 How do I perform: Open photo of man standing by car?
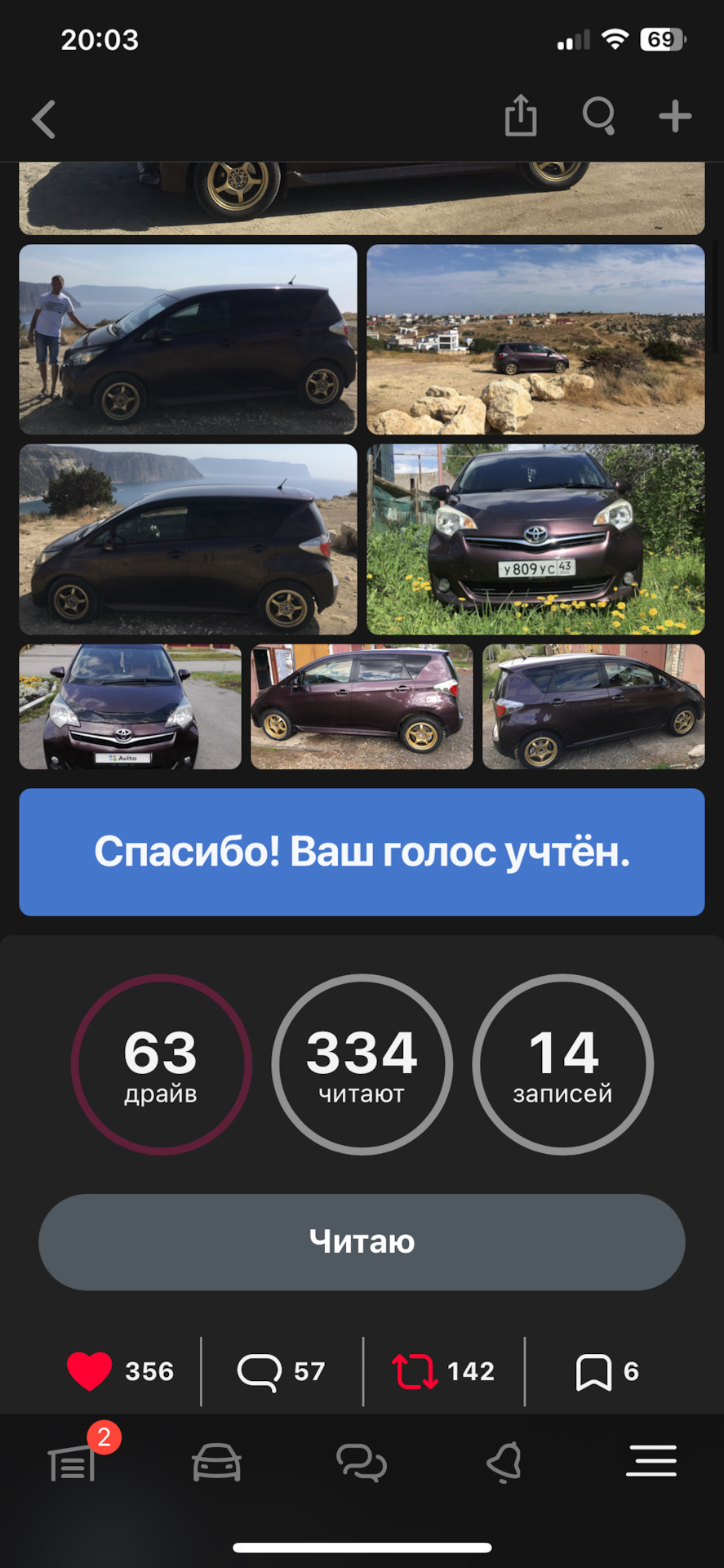click(188, 339)
